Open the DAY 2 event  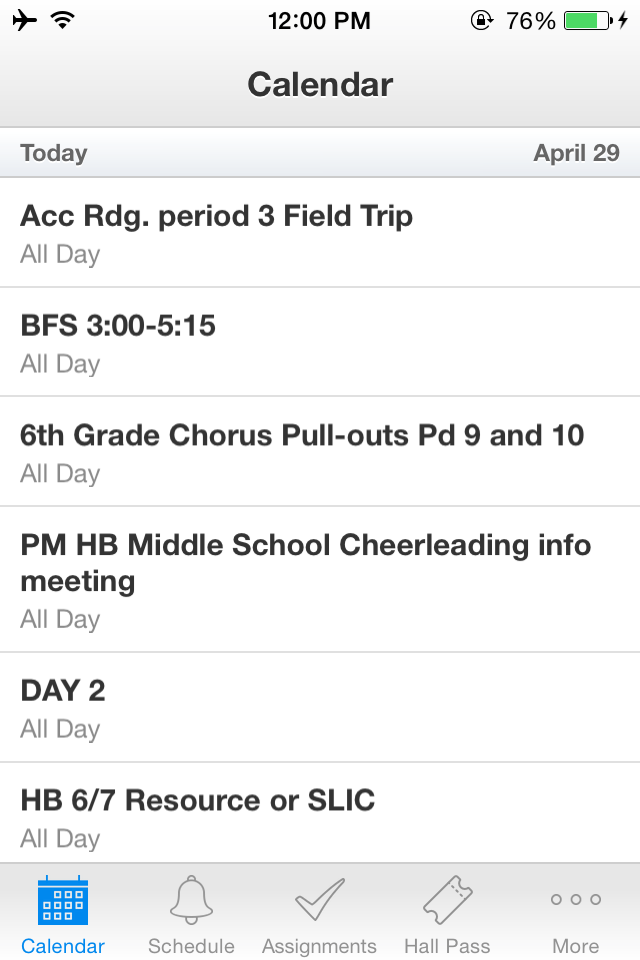(320, 707)
